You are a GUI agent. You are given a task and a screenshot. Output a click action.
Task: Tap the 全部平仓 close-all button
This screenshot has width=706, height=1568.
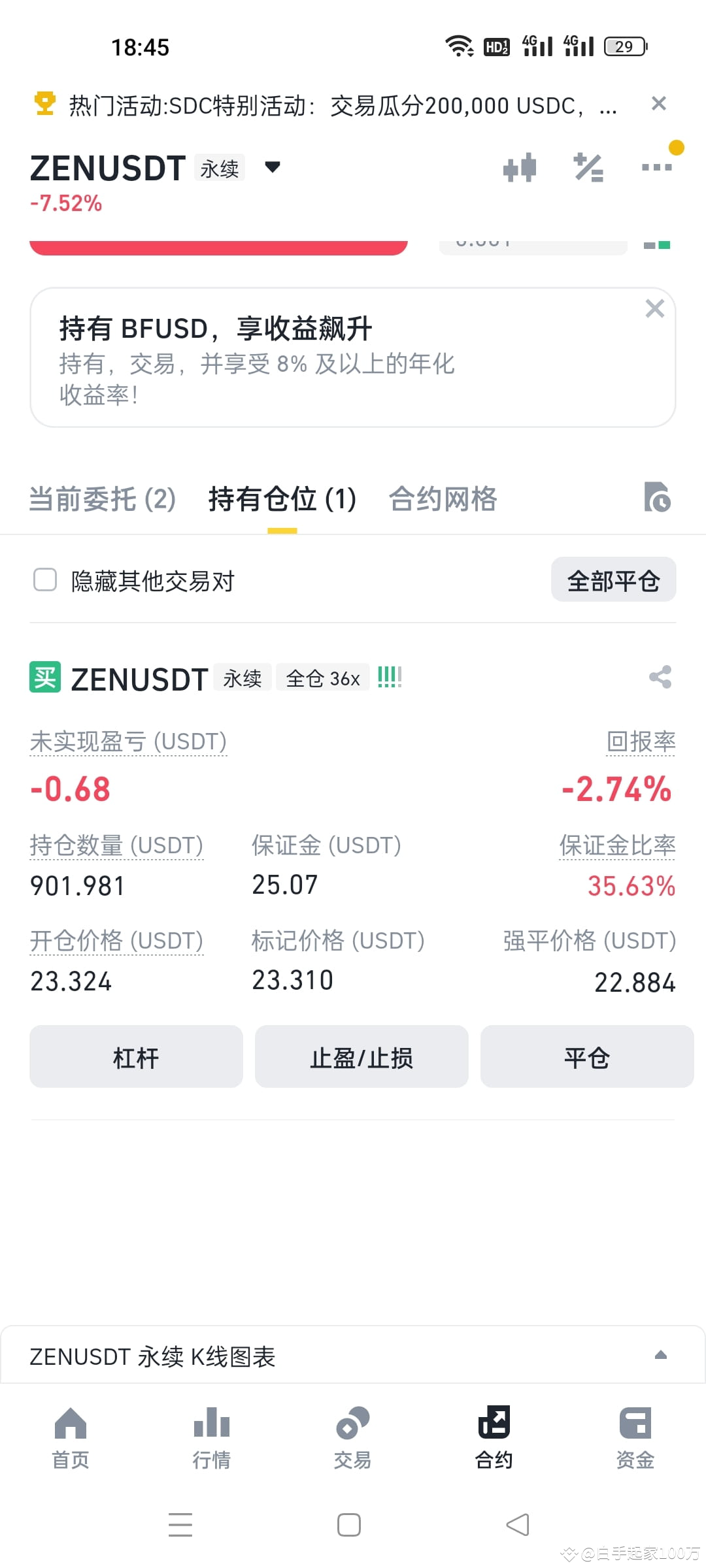(x=613, y=580)
